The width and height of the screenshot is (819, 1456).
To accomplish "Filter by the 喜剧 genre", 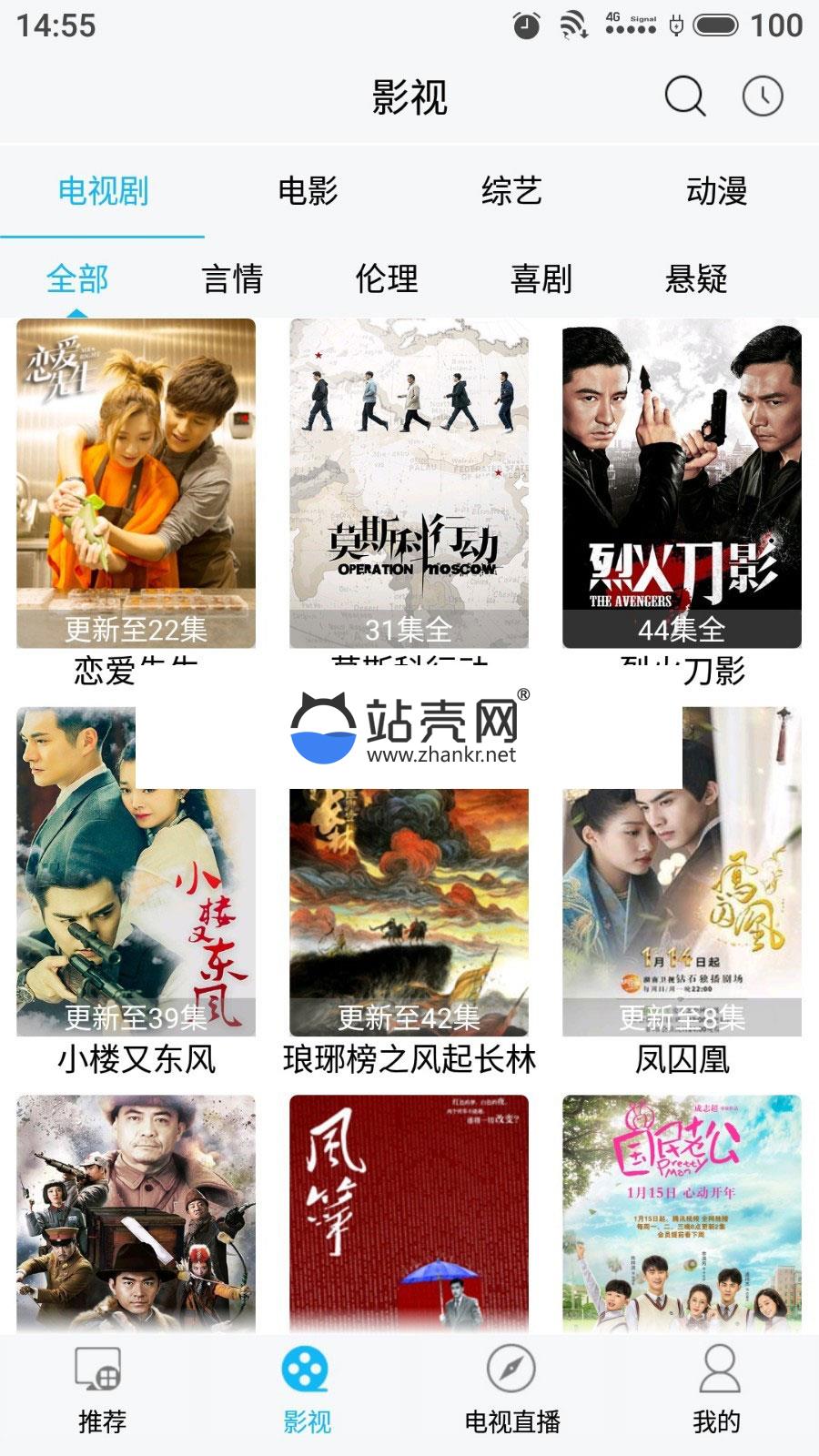I will tap(541, 278).
